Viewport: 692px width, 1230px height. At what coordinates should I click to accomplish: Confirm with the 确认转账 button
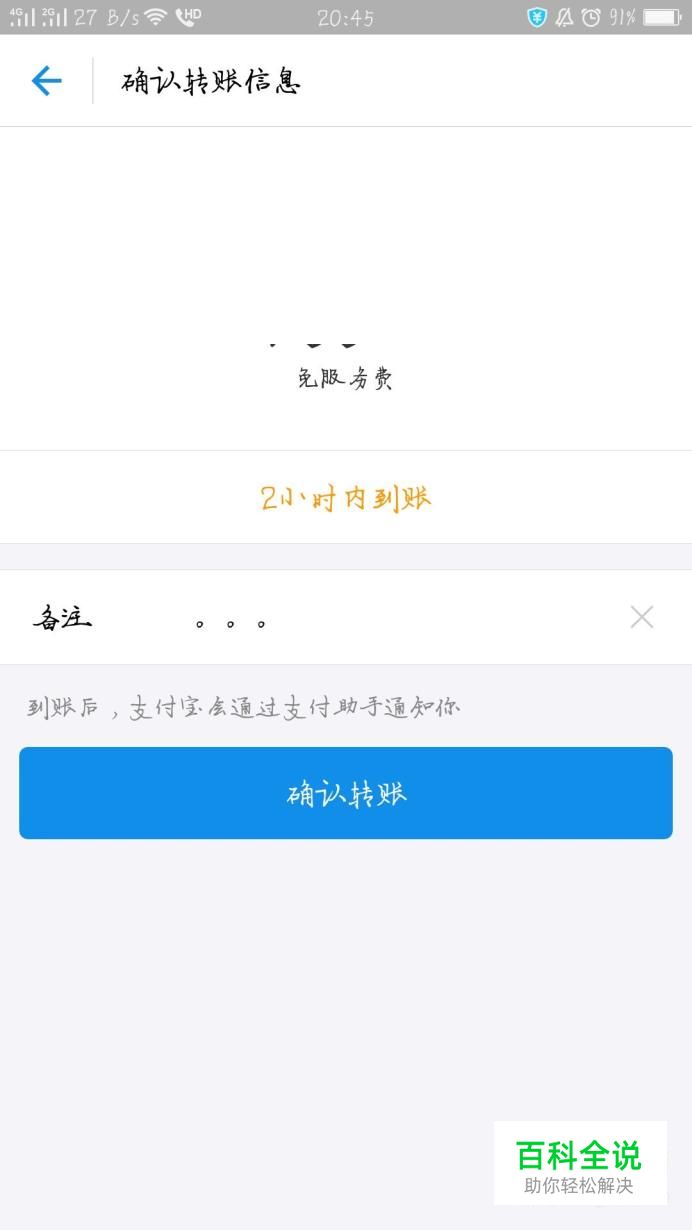tap(346, 793)
